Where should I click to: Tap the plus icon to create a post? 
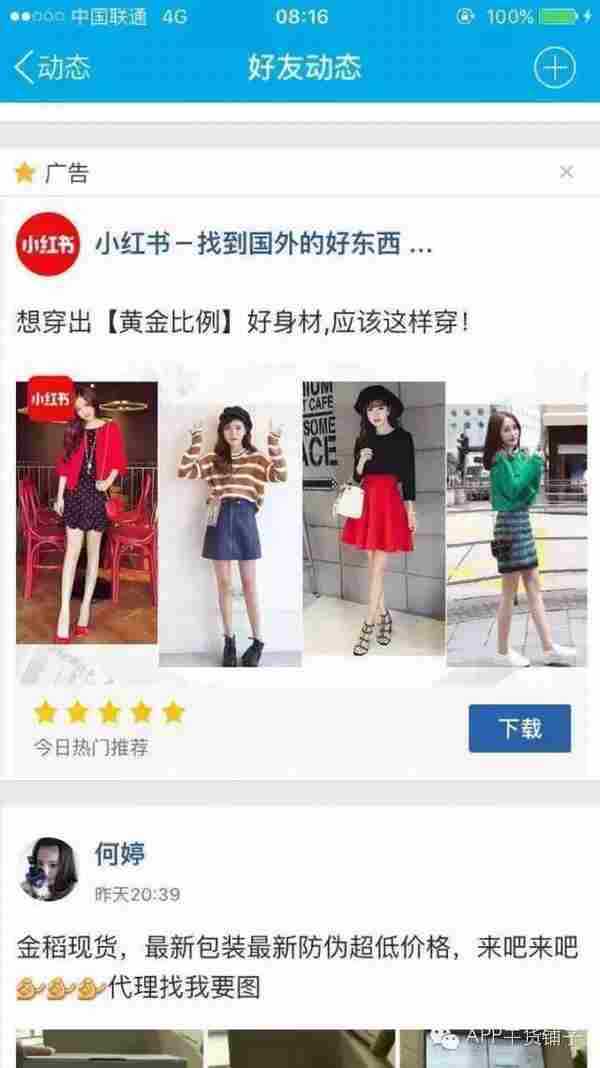click(x=555, y=68)
